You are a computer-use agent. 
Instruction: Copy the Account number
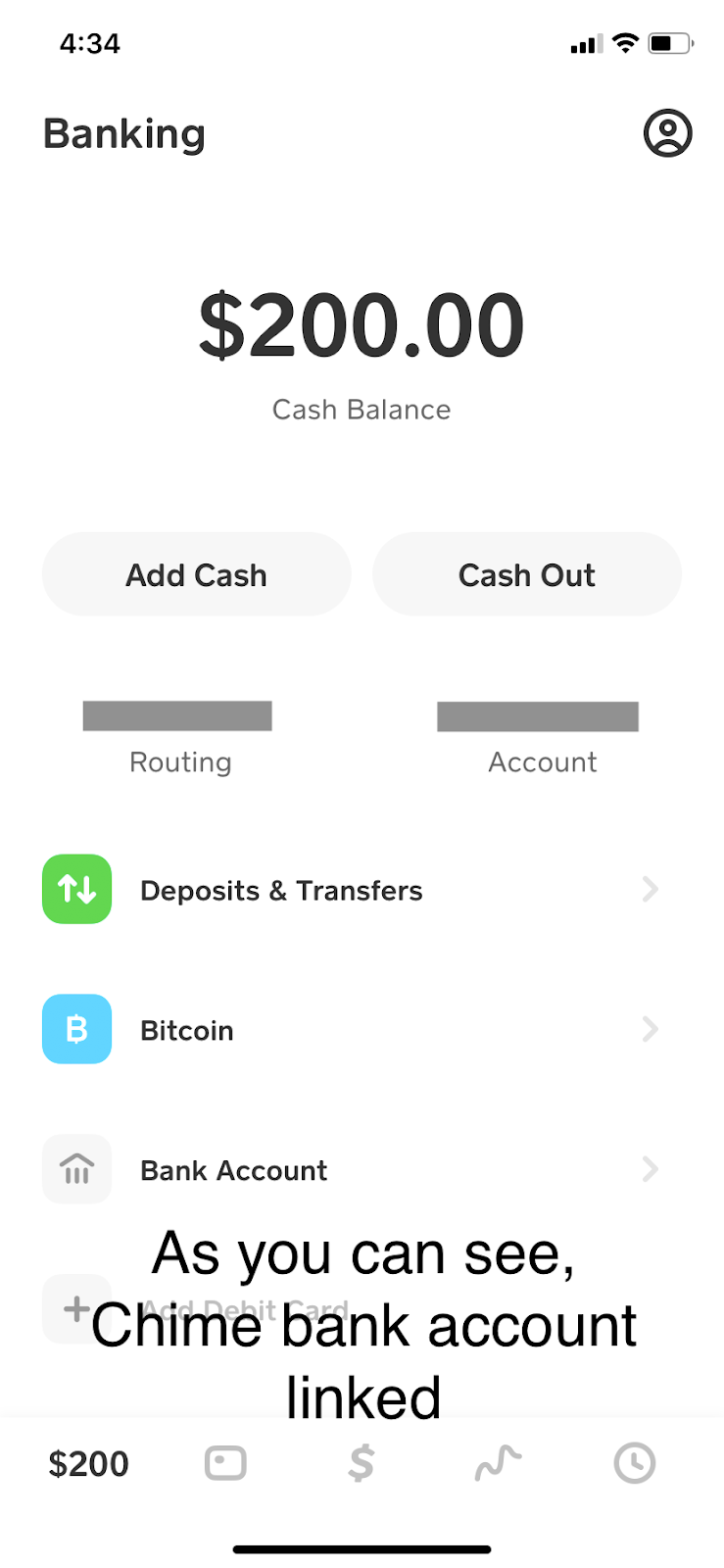click(539, 738)
